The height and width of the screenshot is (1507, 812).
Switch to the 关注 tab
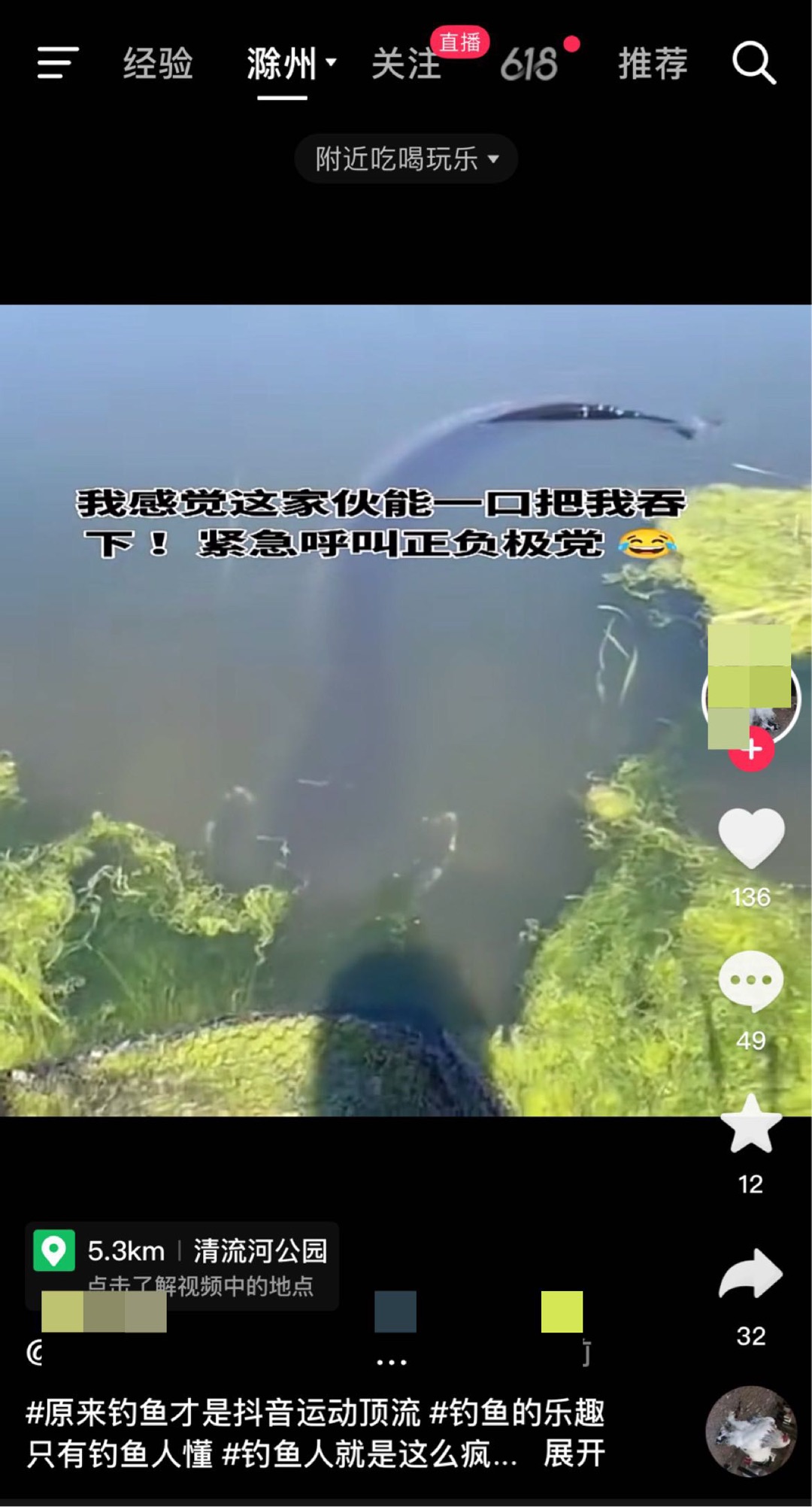pyautogui.click(x=406, y=63)
